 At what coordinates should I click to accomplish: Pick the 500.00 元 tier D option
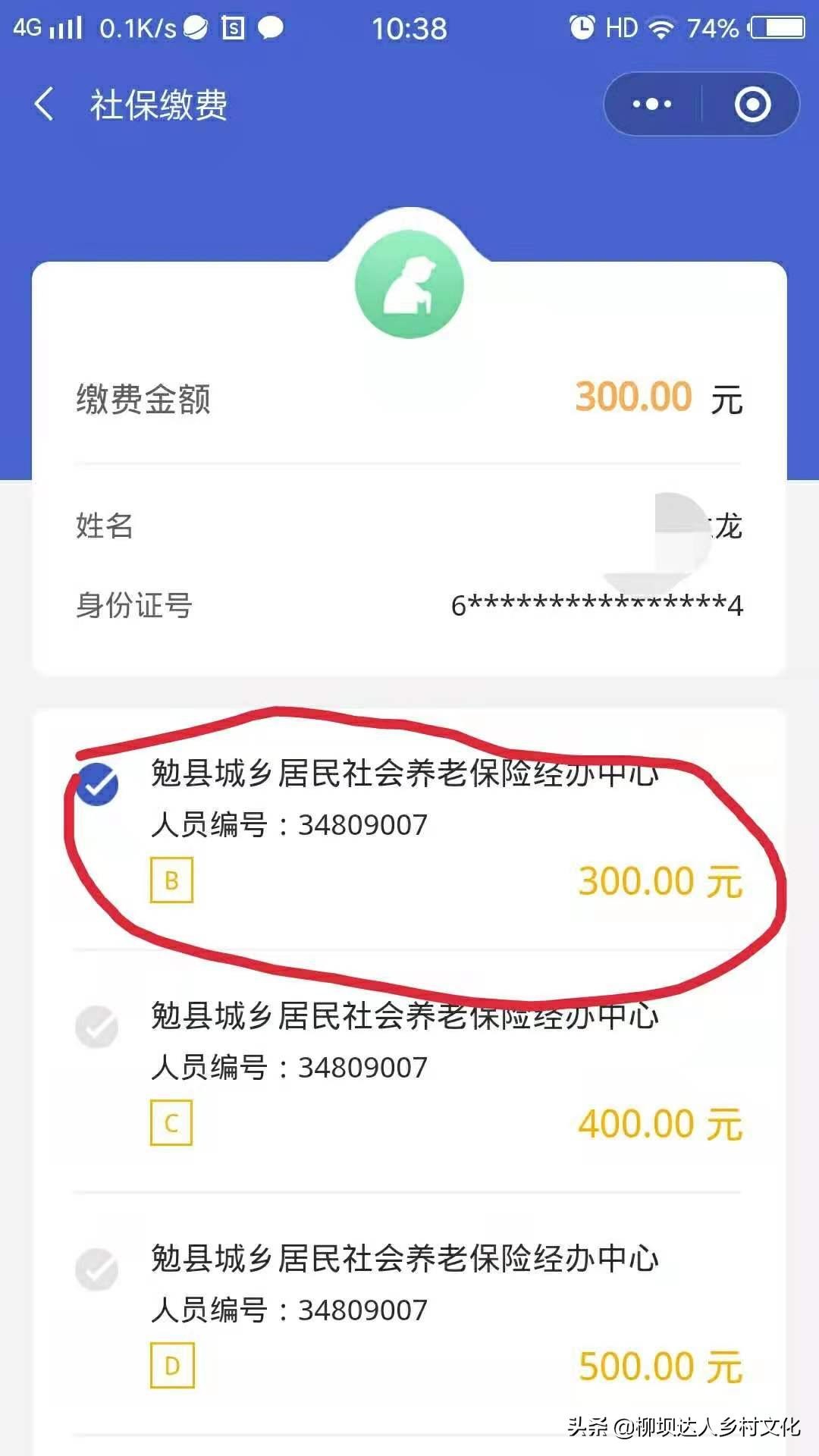tap(97, 1269)
